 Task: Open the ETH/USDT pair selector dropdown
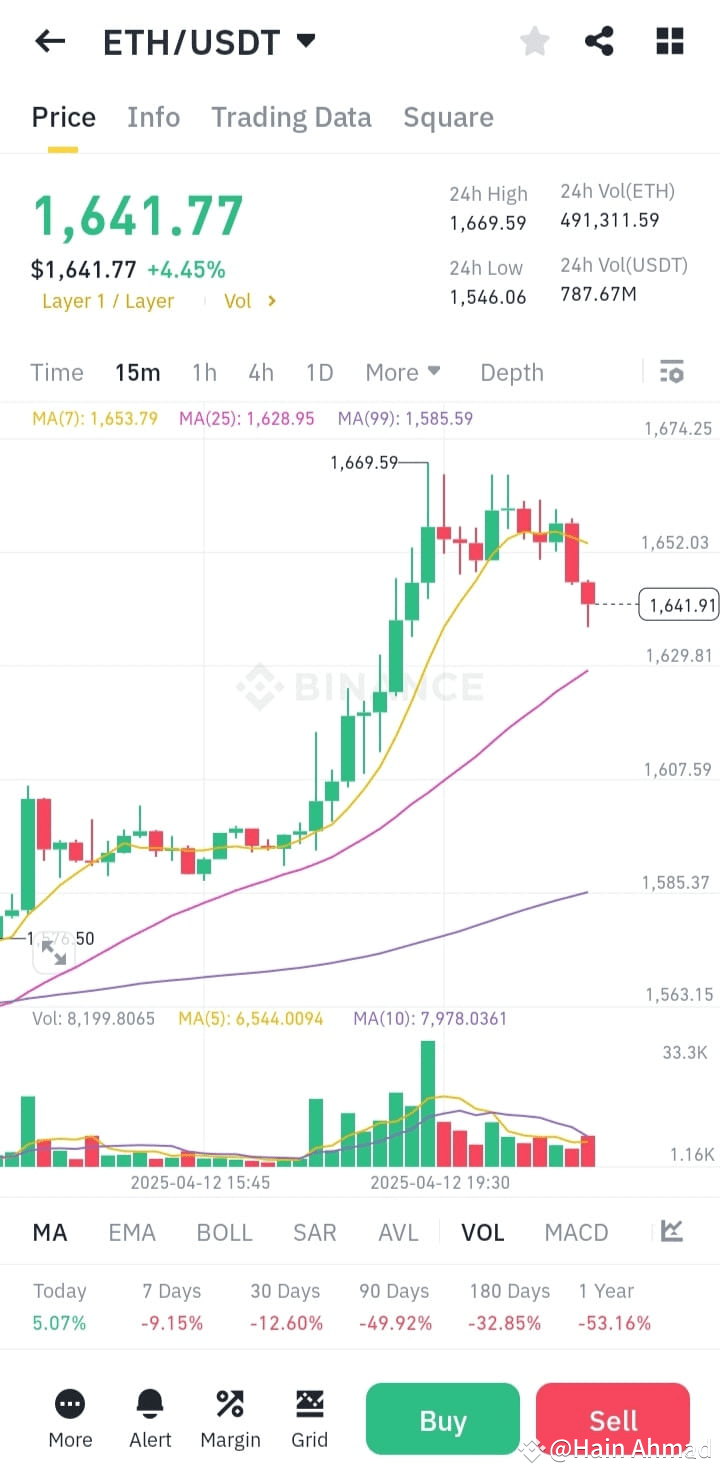pyautogui.click(x=209, y=40)
